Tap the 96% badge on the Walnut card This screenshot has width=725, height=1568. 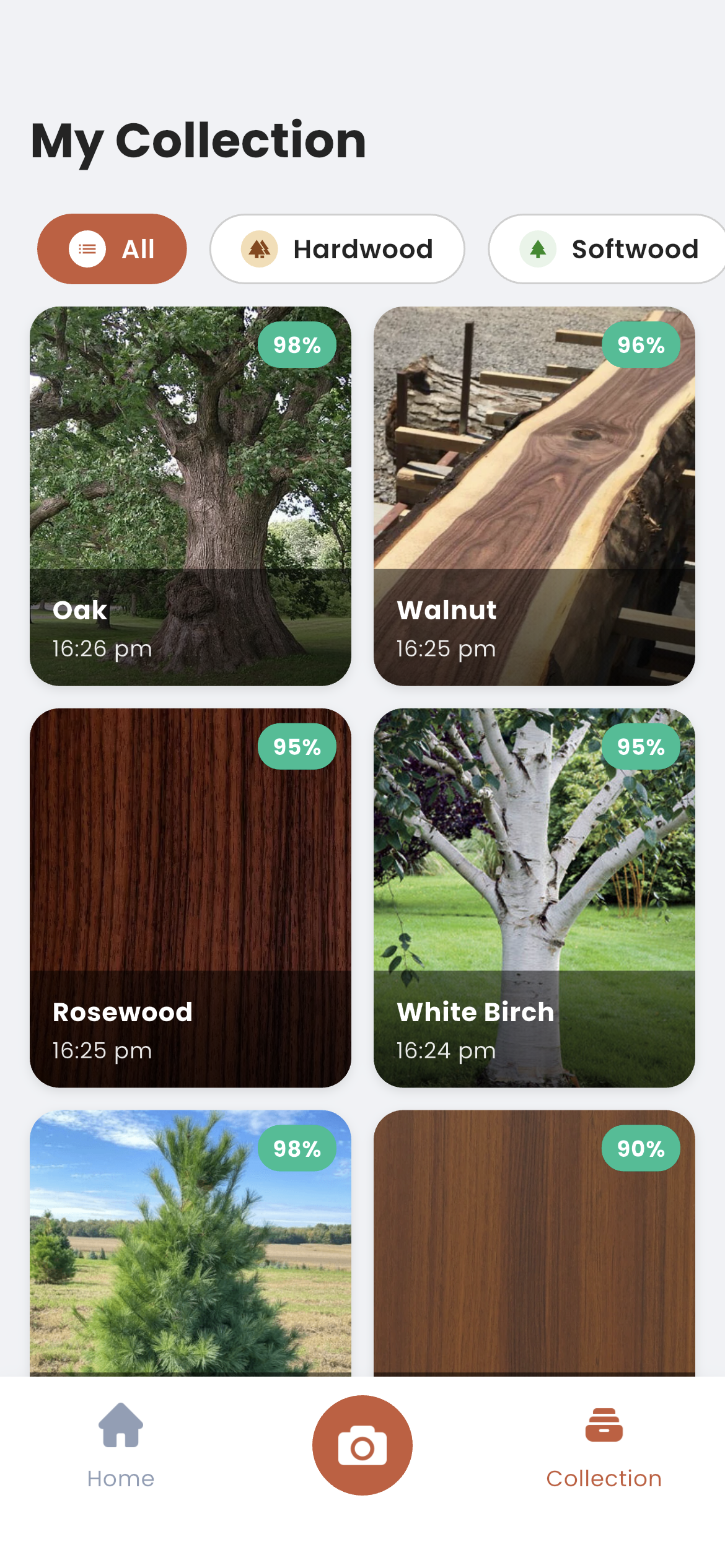(x=640, y=344)
